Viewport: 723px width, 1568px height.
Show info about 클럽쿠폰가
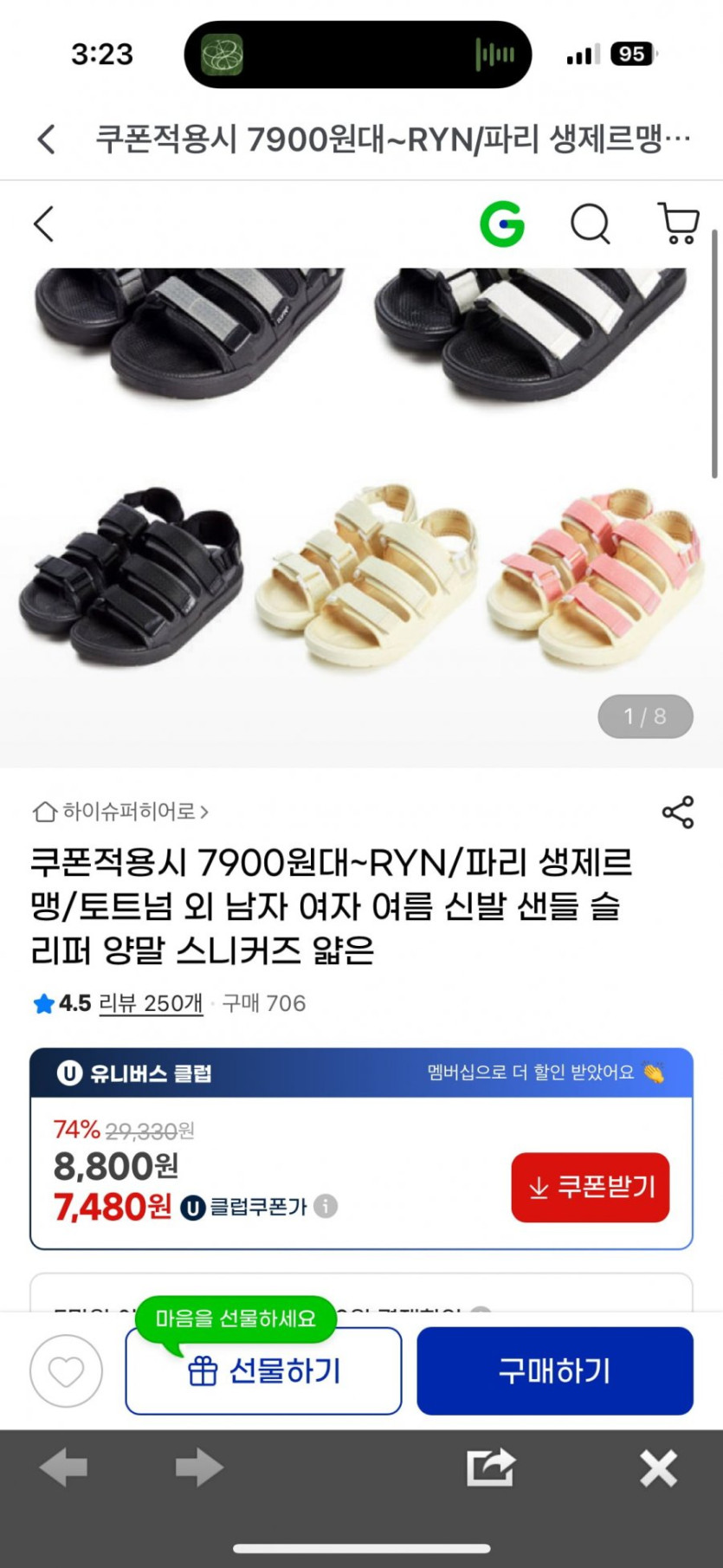pyautogui.click(x=326, y=1206)
